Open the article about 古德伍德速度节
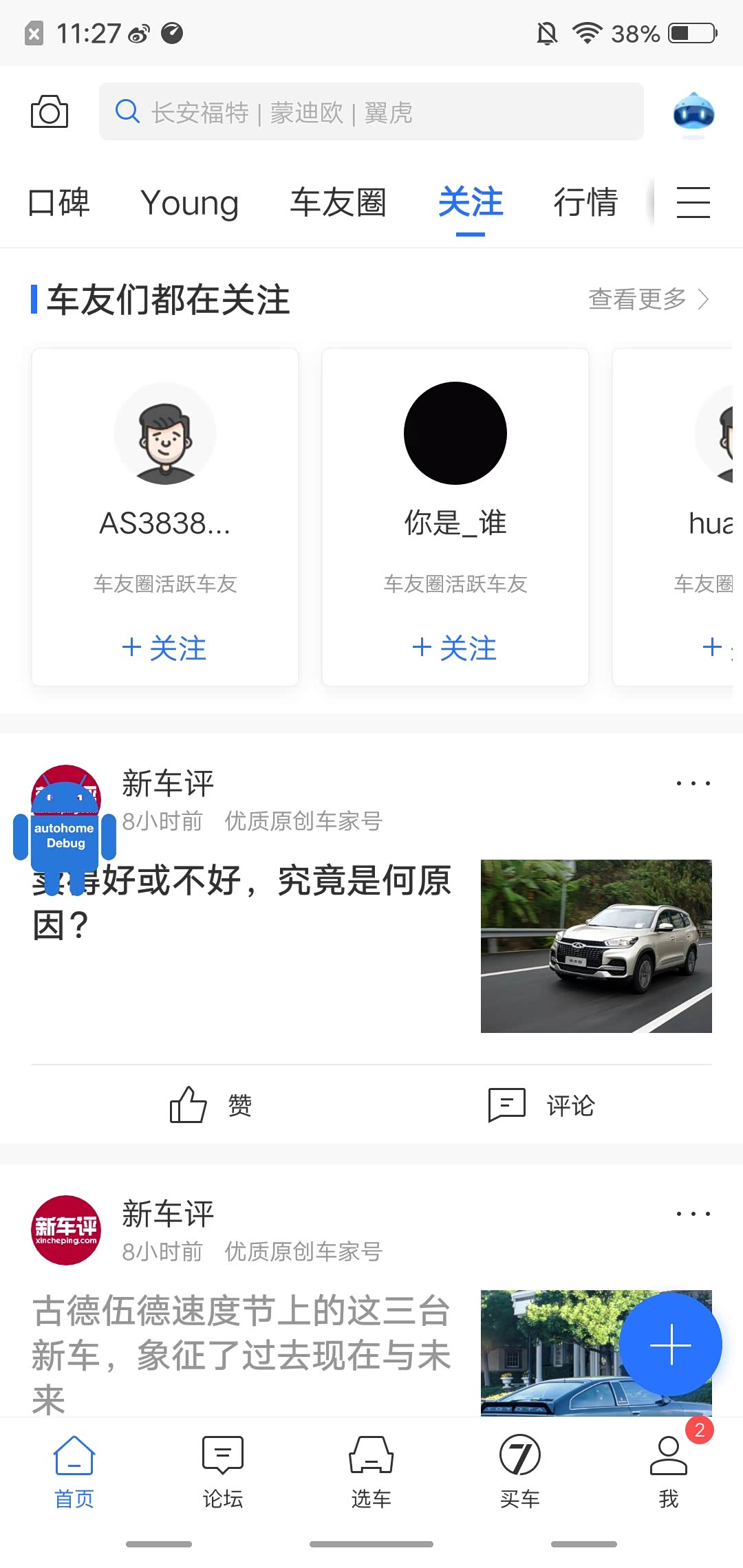 (241, 1353)
